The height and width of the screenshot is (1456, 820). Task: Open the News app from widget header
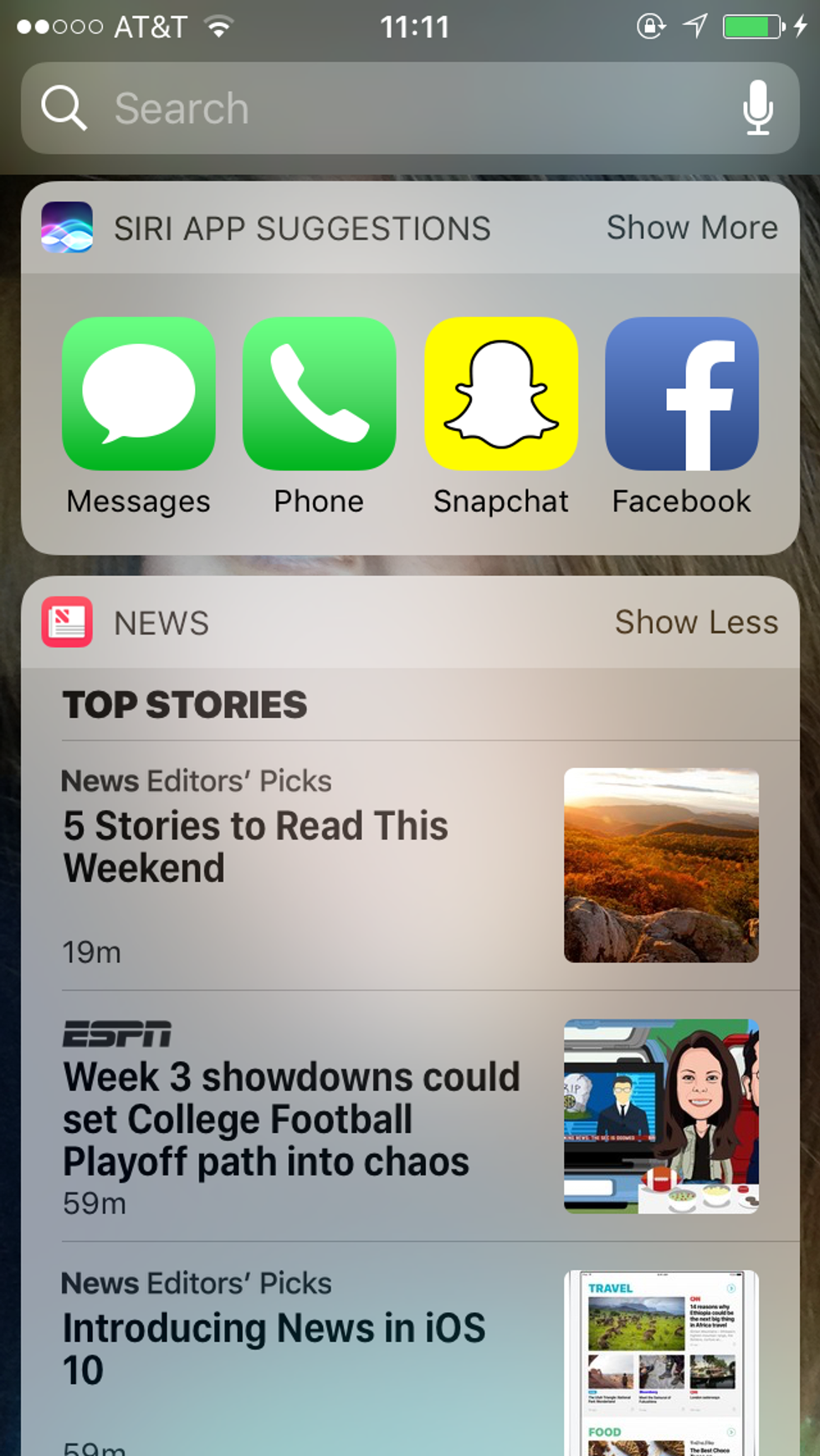tap(67, 623)
